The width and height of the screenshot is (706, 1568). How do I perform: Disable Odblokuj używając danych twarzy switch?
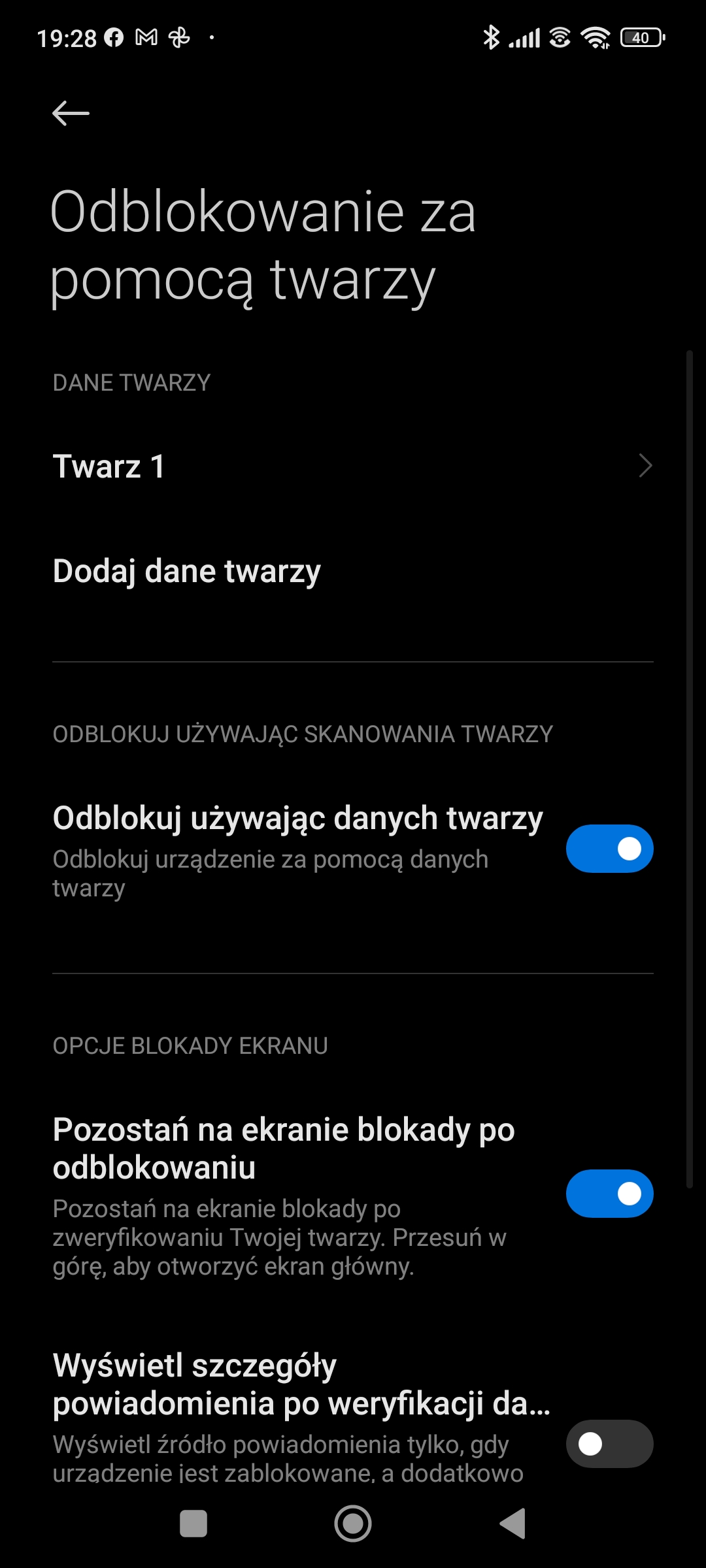(609, 849)
